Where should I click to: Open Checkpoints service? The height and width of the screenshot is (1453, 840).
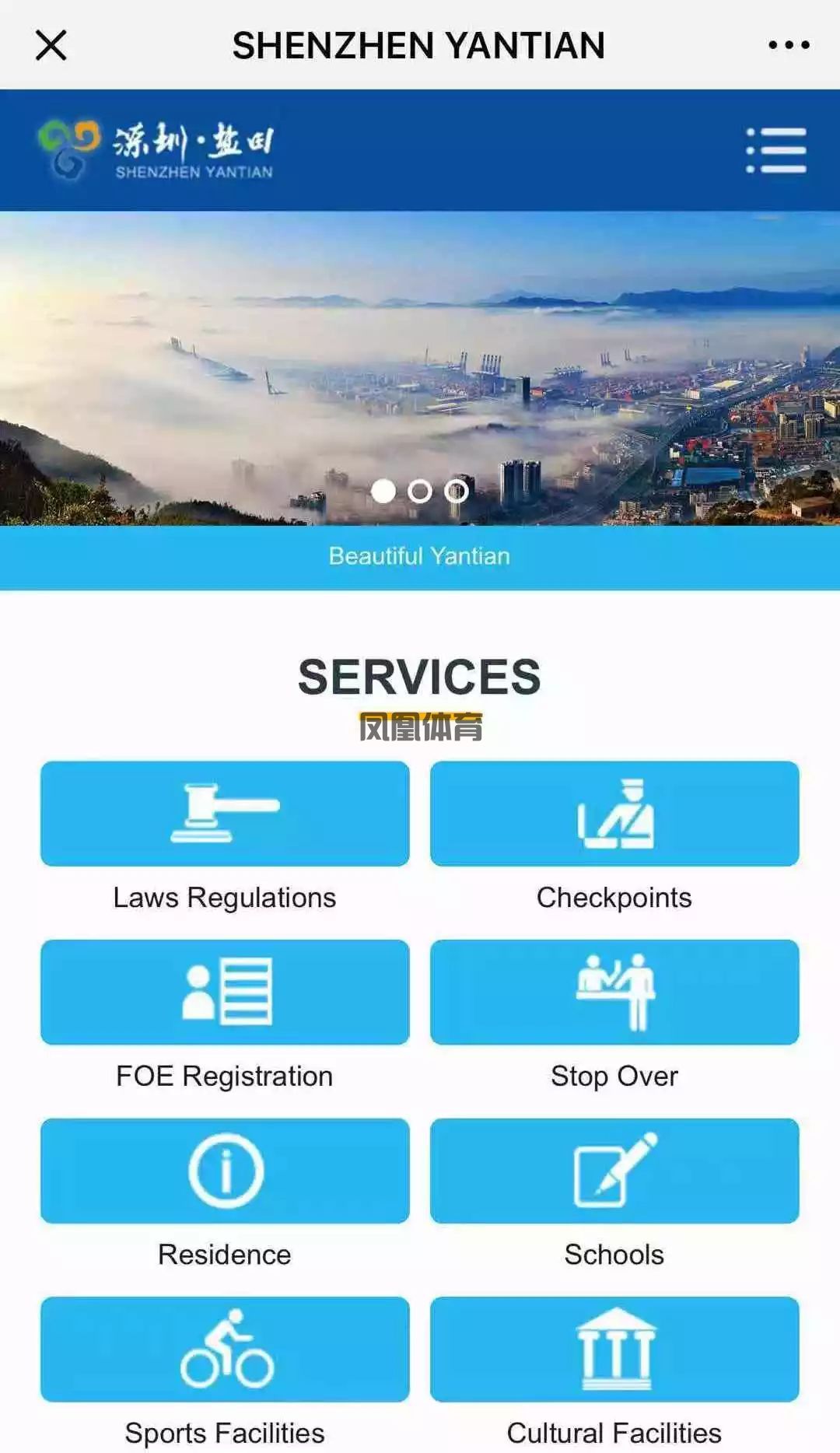tap(614, 814)
